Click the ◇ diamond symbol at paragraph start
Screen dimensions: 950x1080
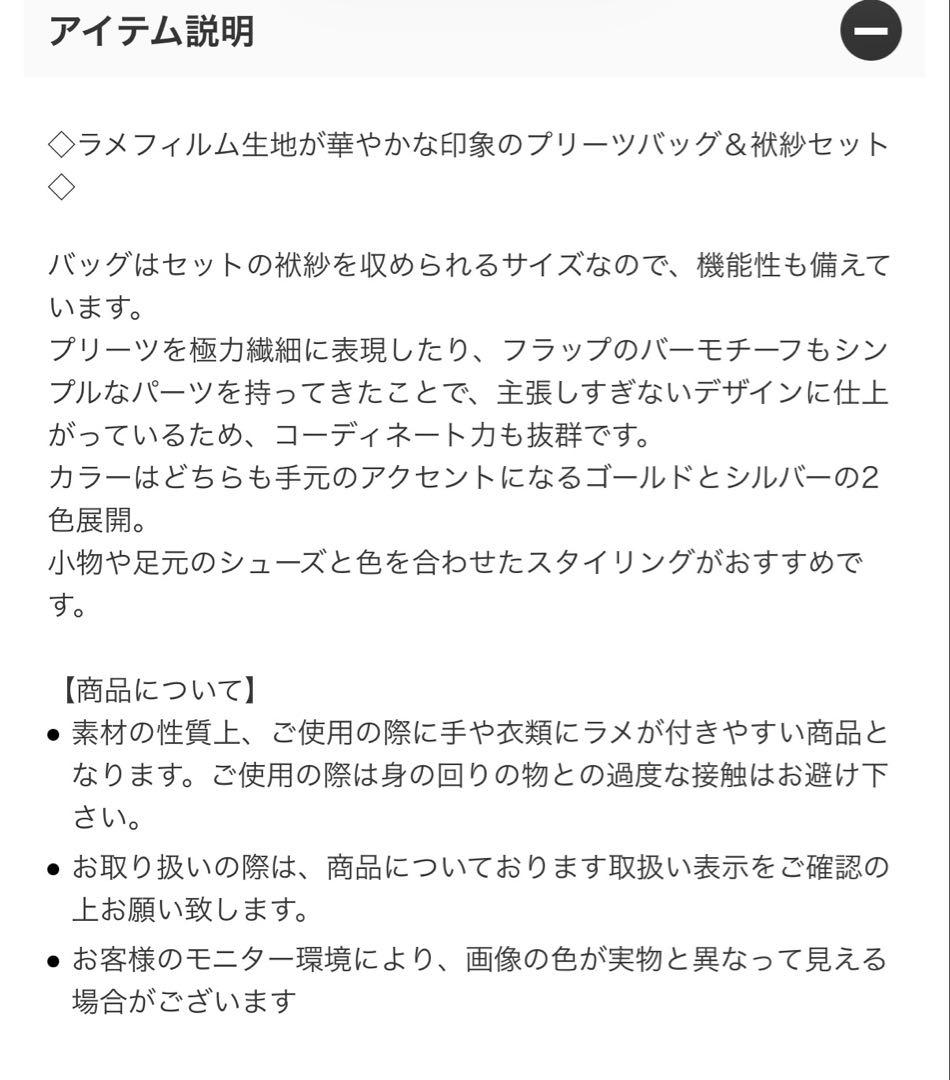point(60,142)
